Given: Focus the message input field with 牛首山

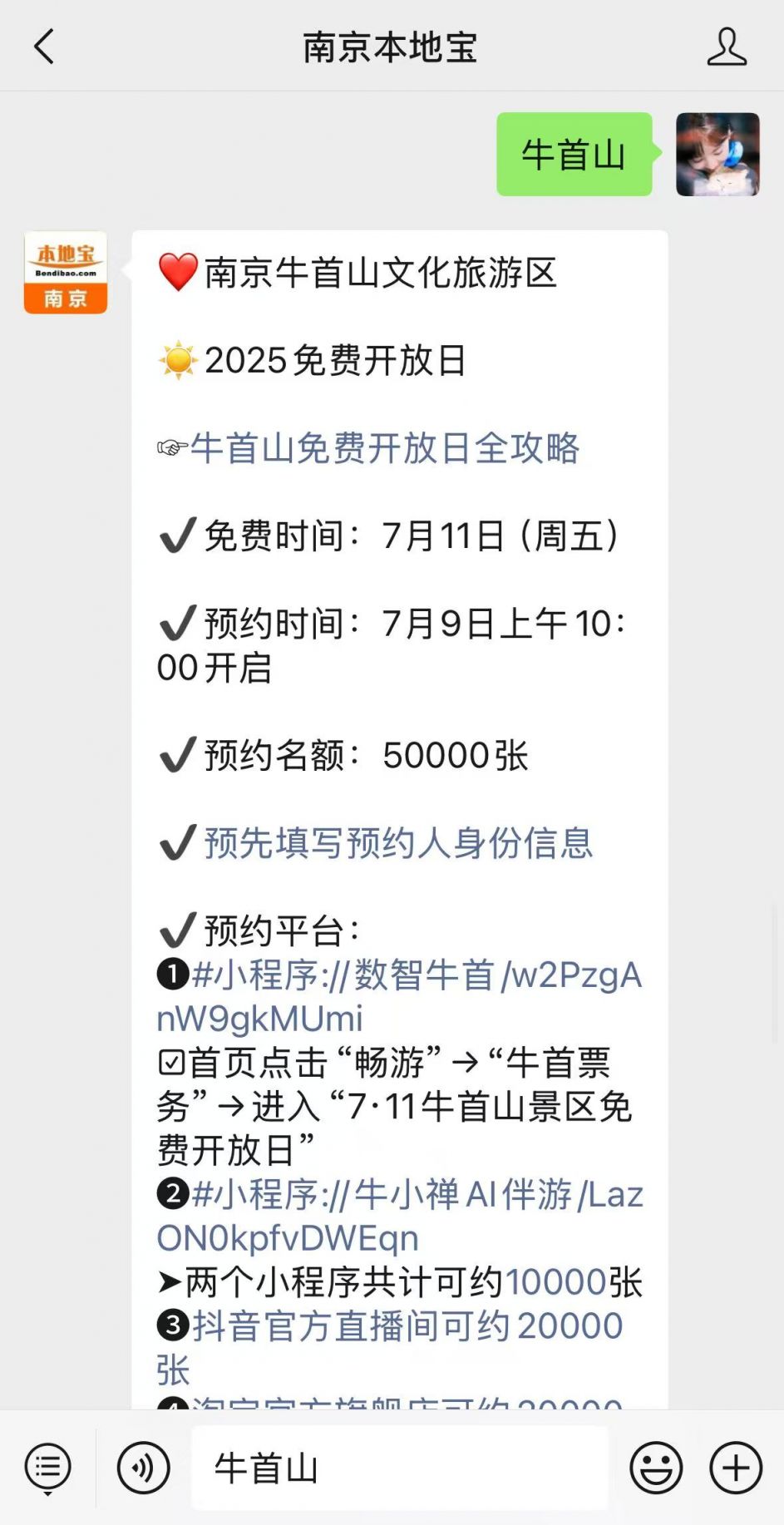Looking at the screenshot, I should point(399,1468).
